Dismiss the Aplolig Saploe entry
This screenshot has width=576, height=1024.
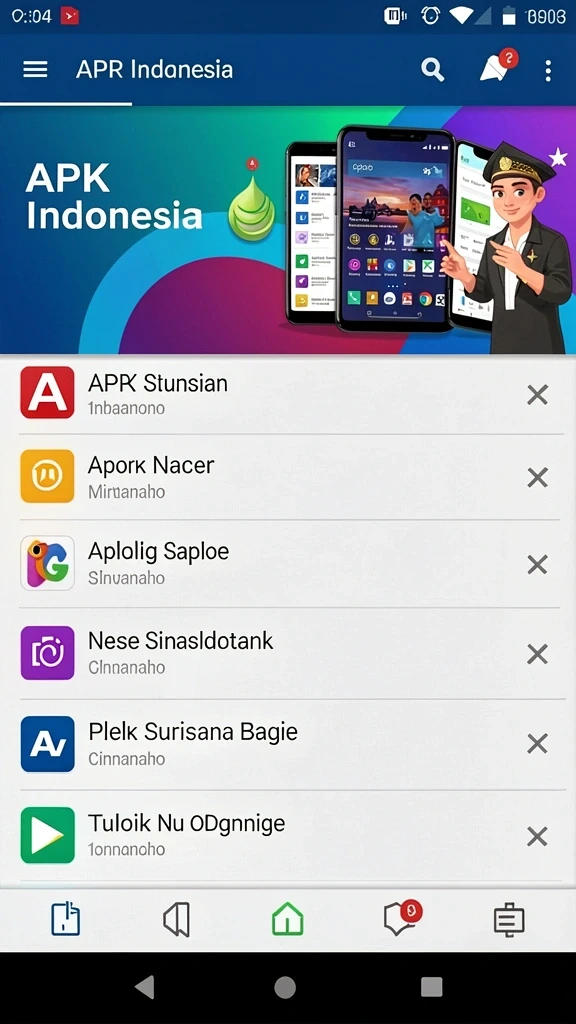(x=537, y=564)
